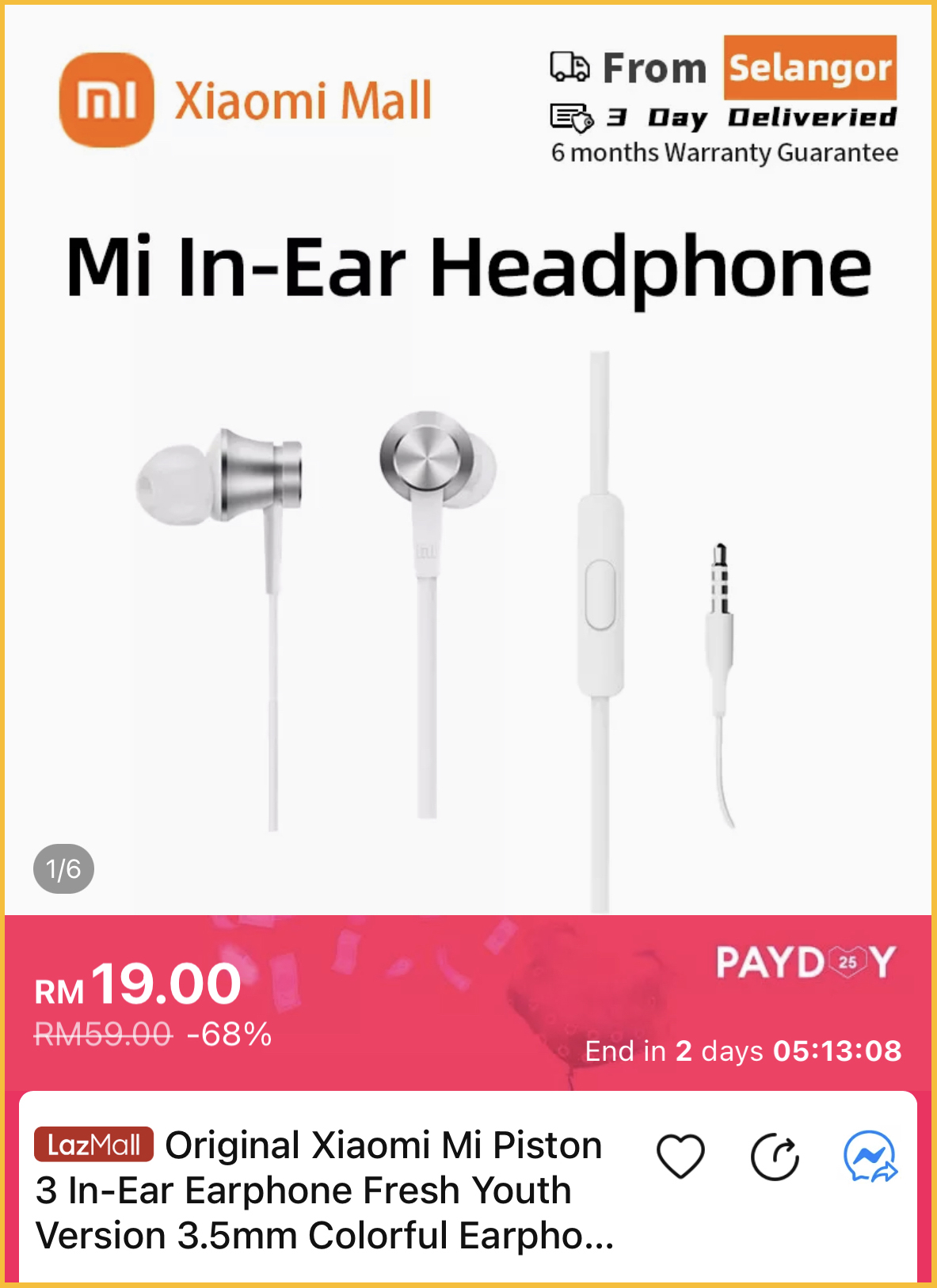Viewport: 937px width, 1288px height.
Task: Share this product via the arrow icon
Action: pyautogui.click(x=775, y=1157)
